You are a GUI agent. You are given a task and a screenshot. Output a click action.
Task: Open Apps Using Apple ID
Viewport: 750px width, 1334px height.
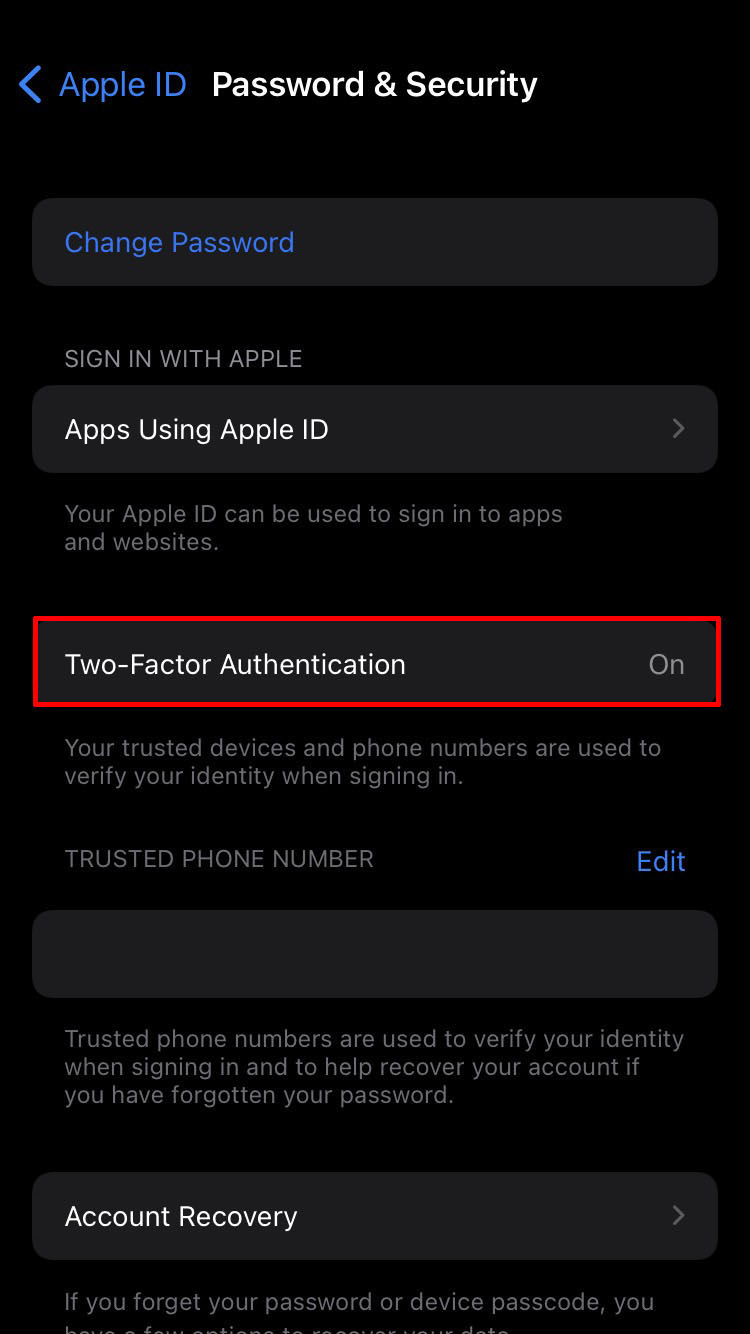click(374, 429)
